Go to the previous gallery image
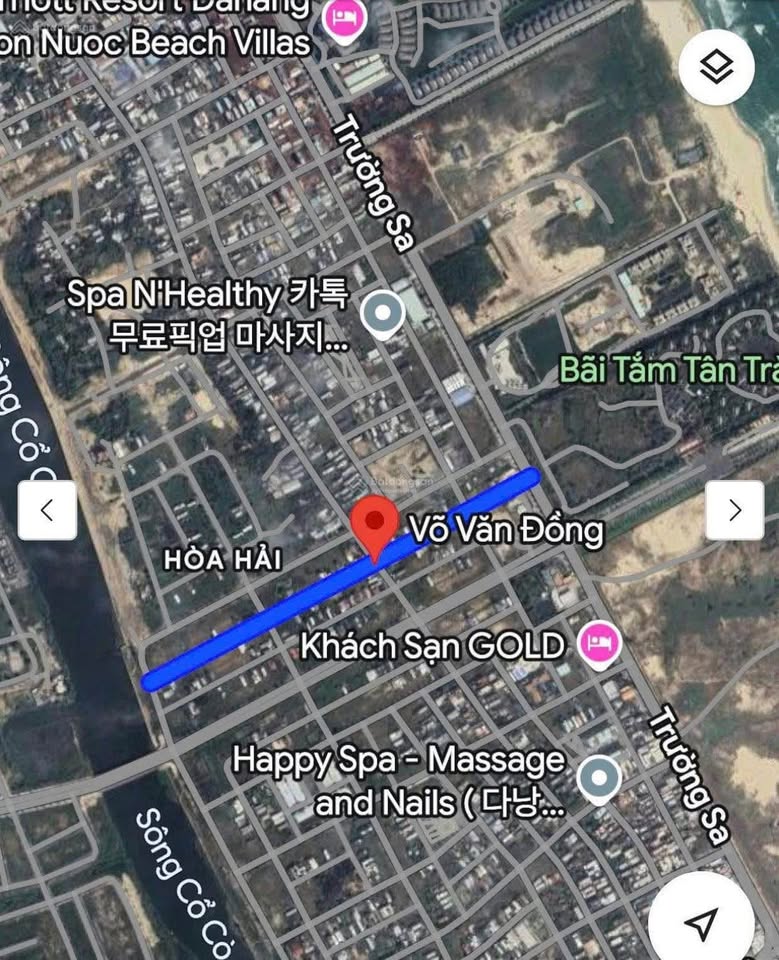The height and width of the screenshot is (960, 779). click(46, 510)
